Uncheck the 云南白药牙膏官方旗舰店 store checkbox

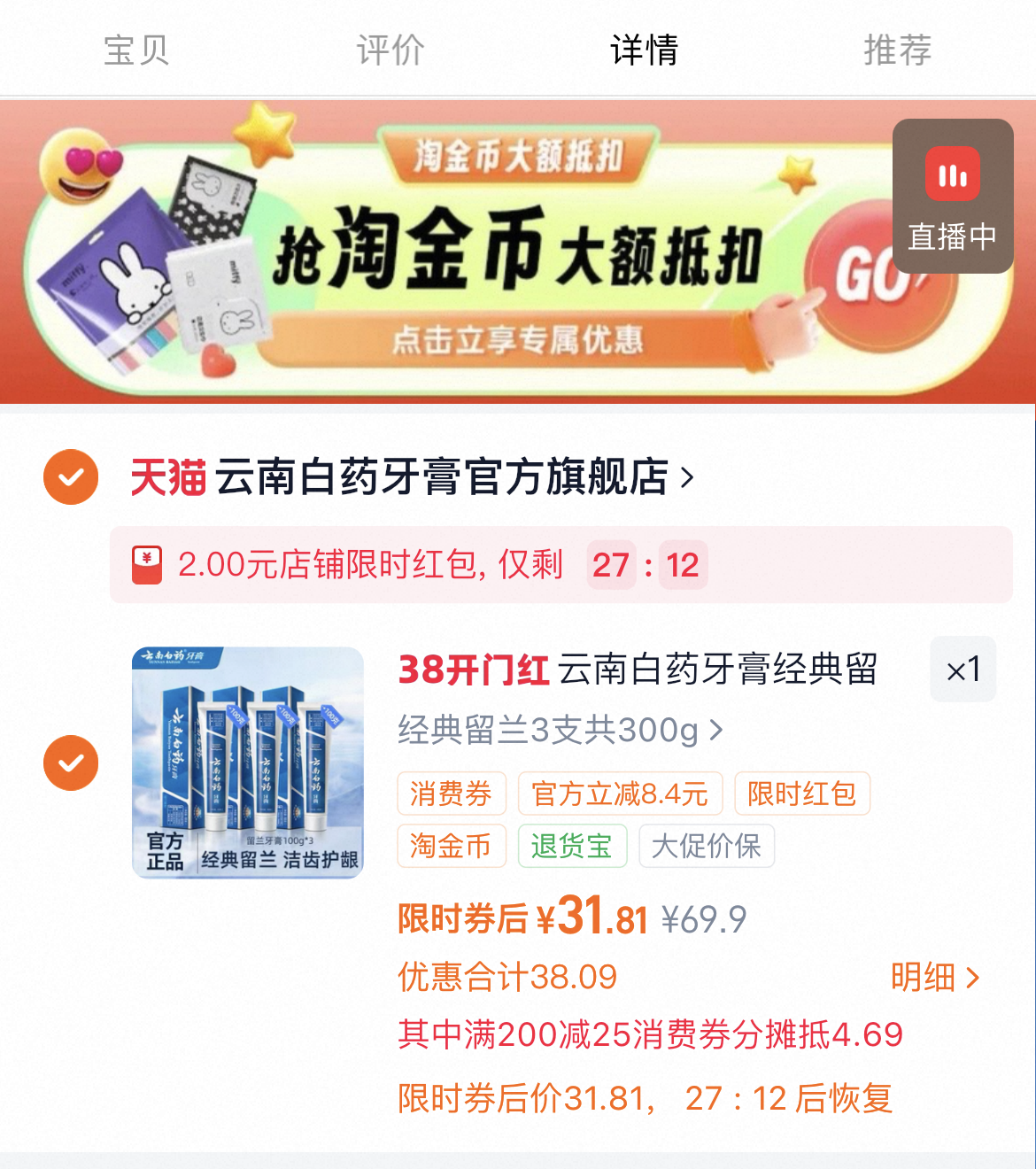coord(71,477)
